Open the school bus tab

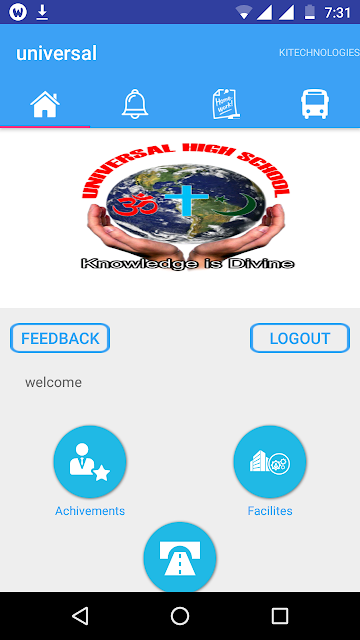point(315,104)
